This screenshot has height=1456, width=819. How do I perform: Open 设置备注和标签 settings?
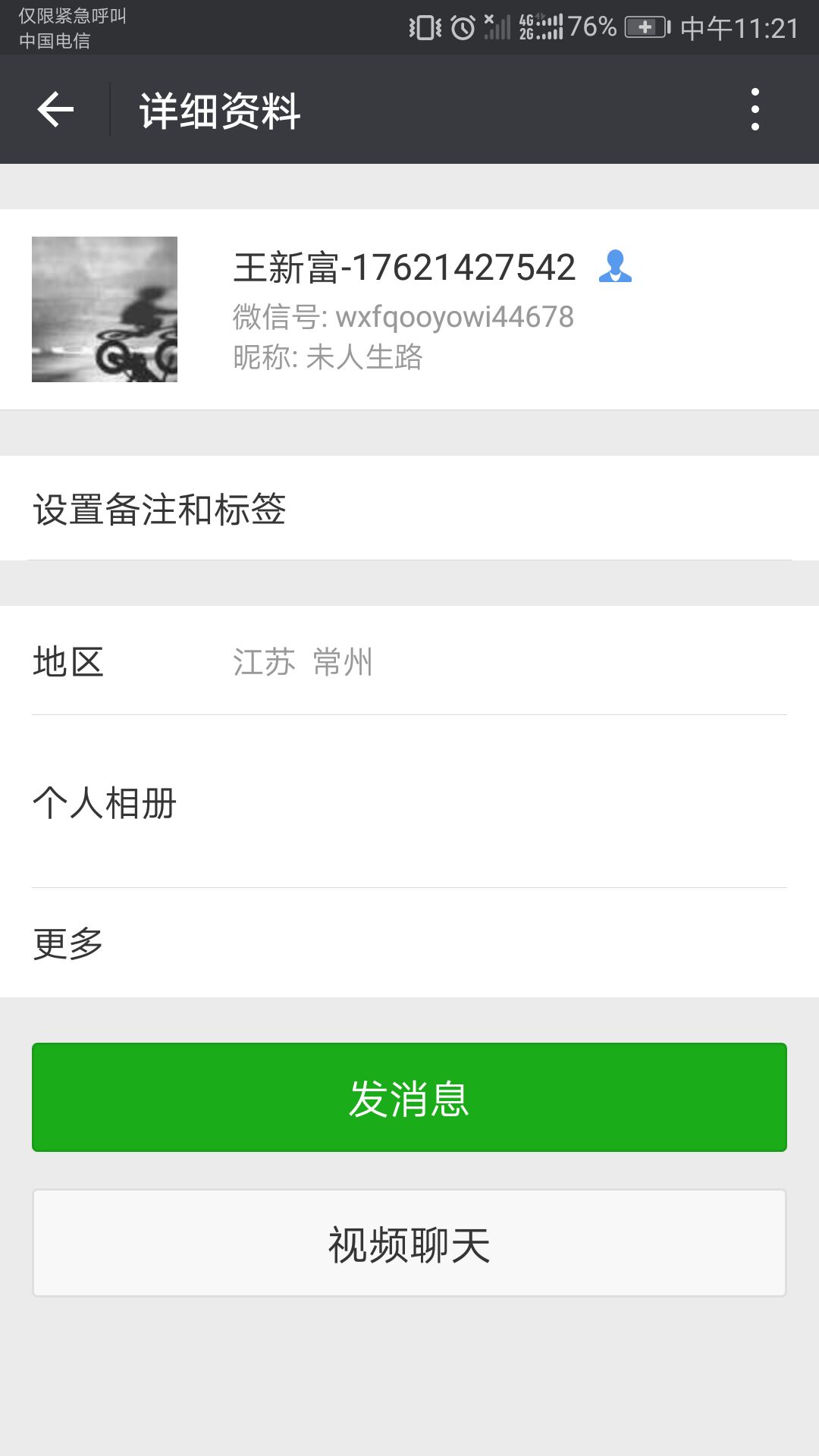(409, 509)
